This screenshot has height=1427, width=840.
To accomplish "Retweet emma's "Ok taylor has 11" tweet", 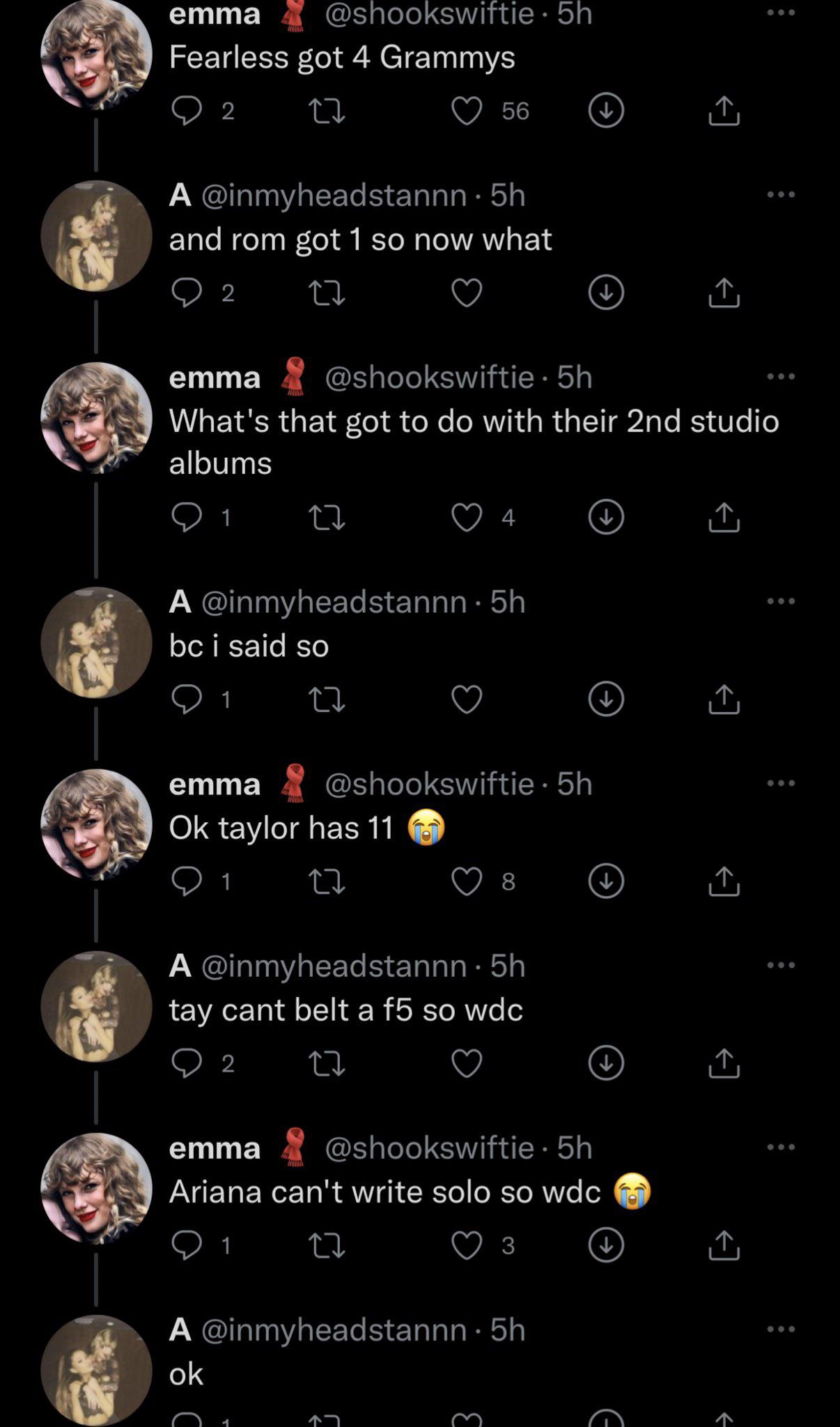I will tap(327, 880).
